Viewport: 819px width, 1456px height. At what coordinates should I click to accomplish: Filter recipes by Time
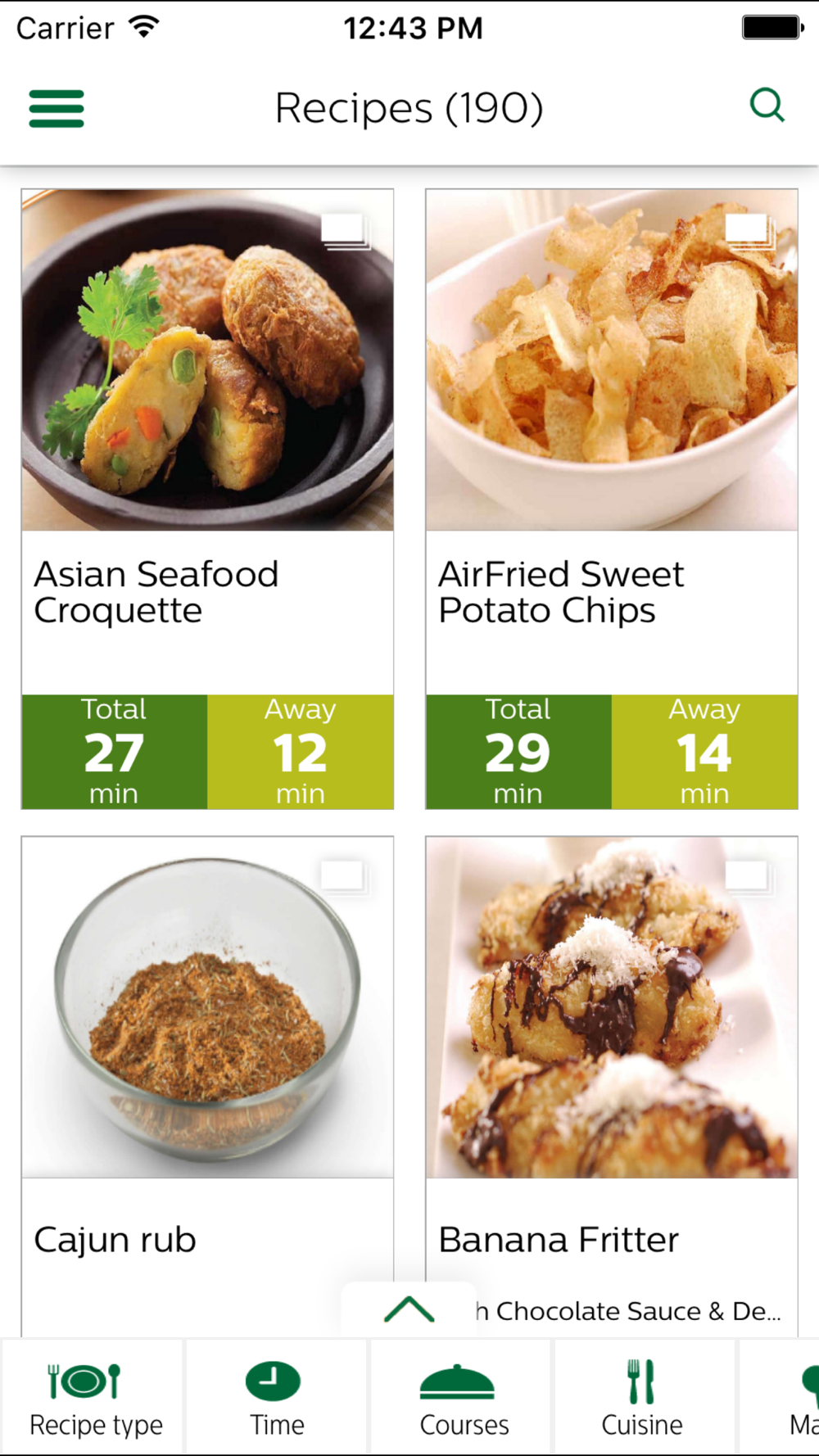277,1398
